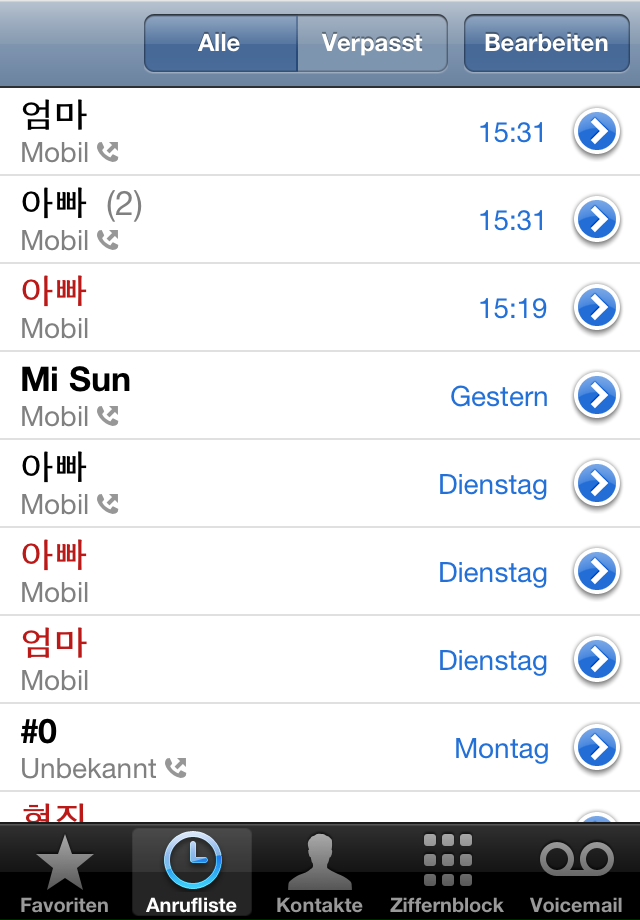This screenshot has height=920, width=640.
Task: Open details arrow for 엄마 at 15:31
Action: point(596,132)
